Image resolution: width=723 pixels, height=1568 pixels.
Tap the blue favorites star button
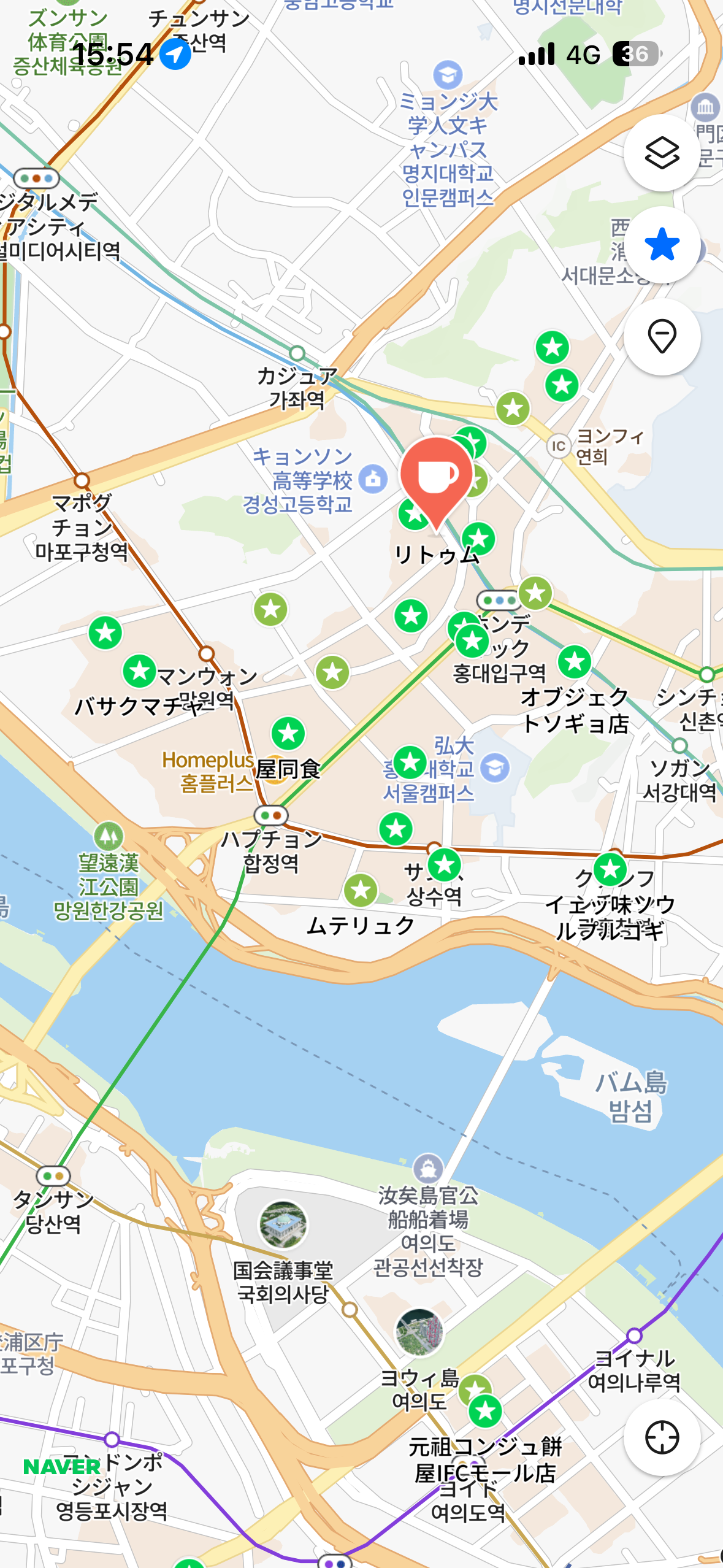click(662, 245)
